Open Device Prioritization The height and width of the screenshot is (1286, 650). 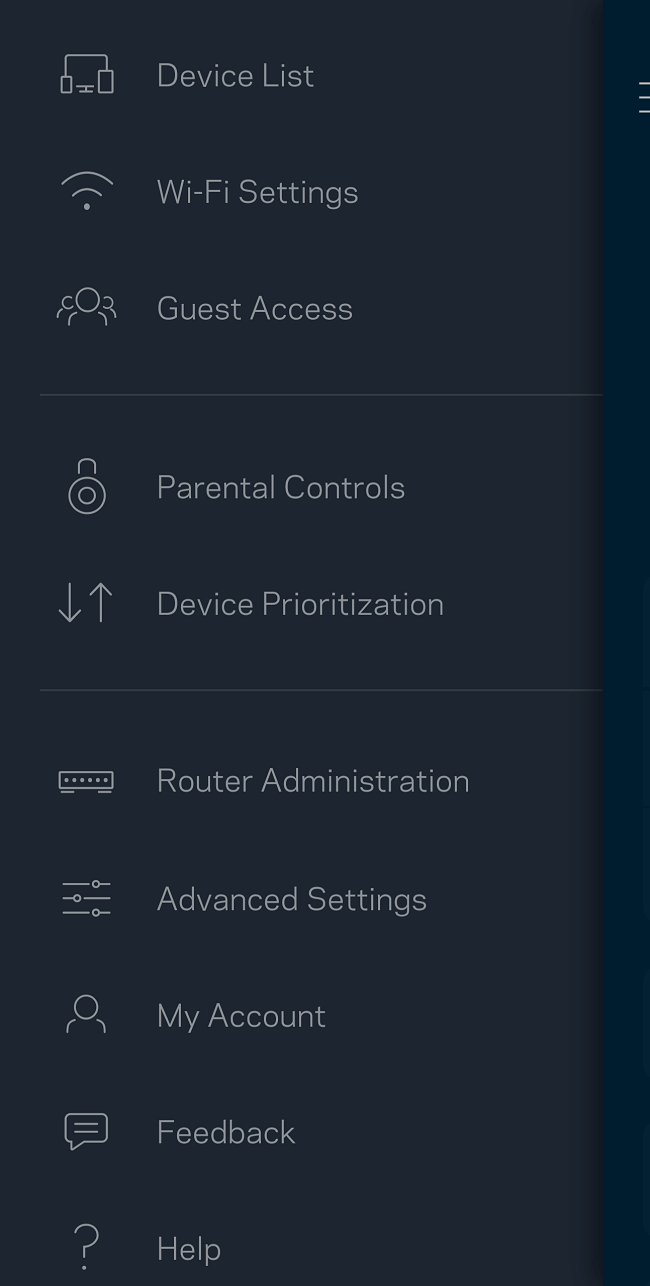click(300, 604)
